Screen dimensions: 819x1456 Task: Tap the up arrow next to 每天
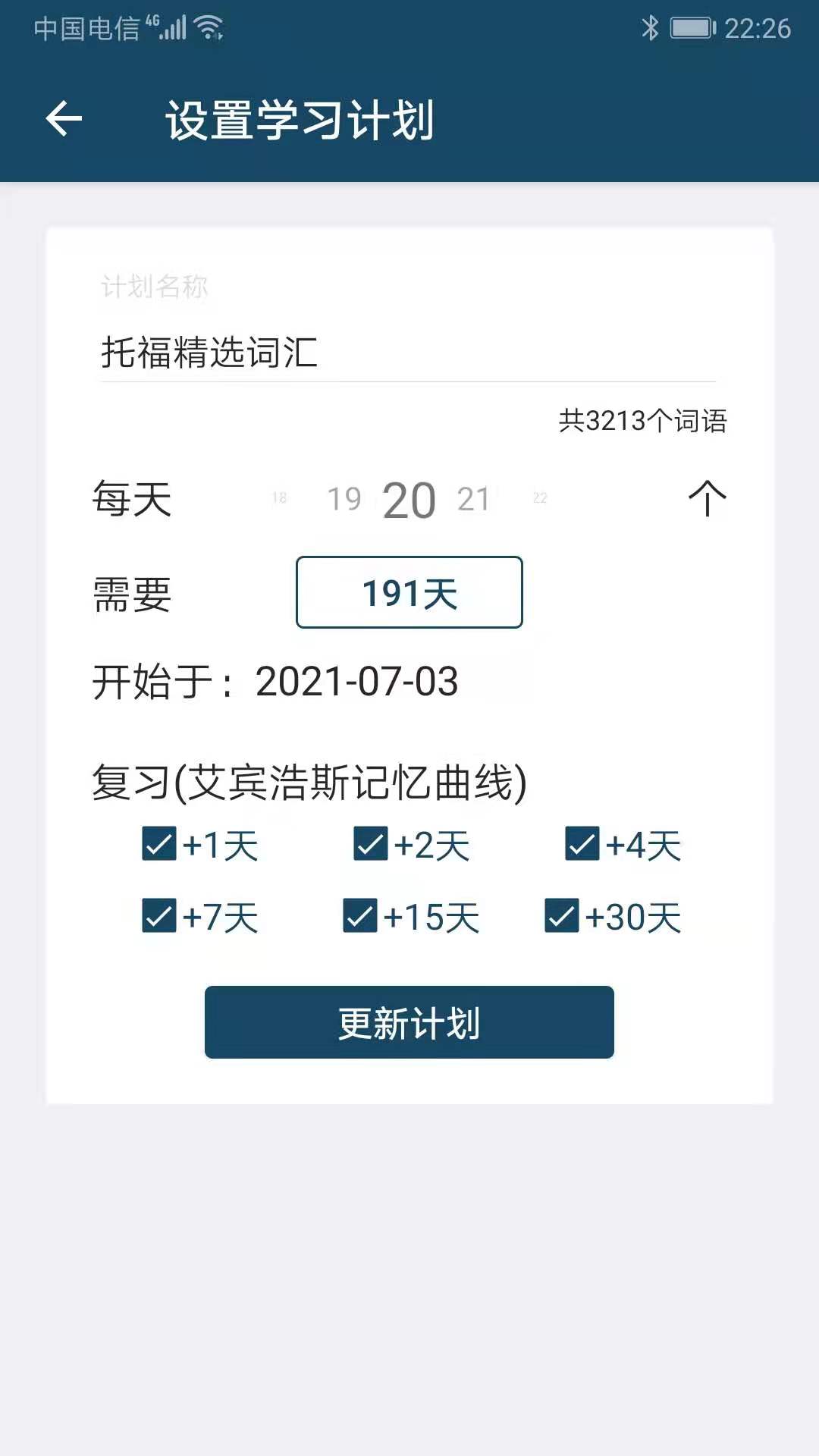point(707,498)
